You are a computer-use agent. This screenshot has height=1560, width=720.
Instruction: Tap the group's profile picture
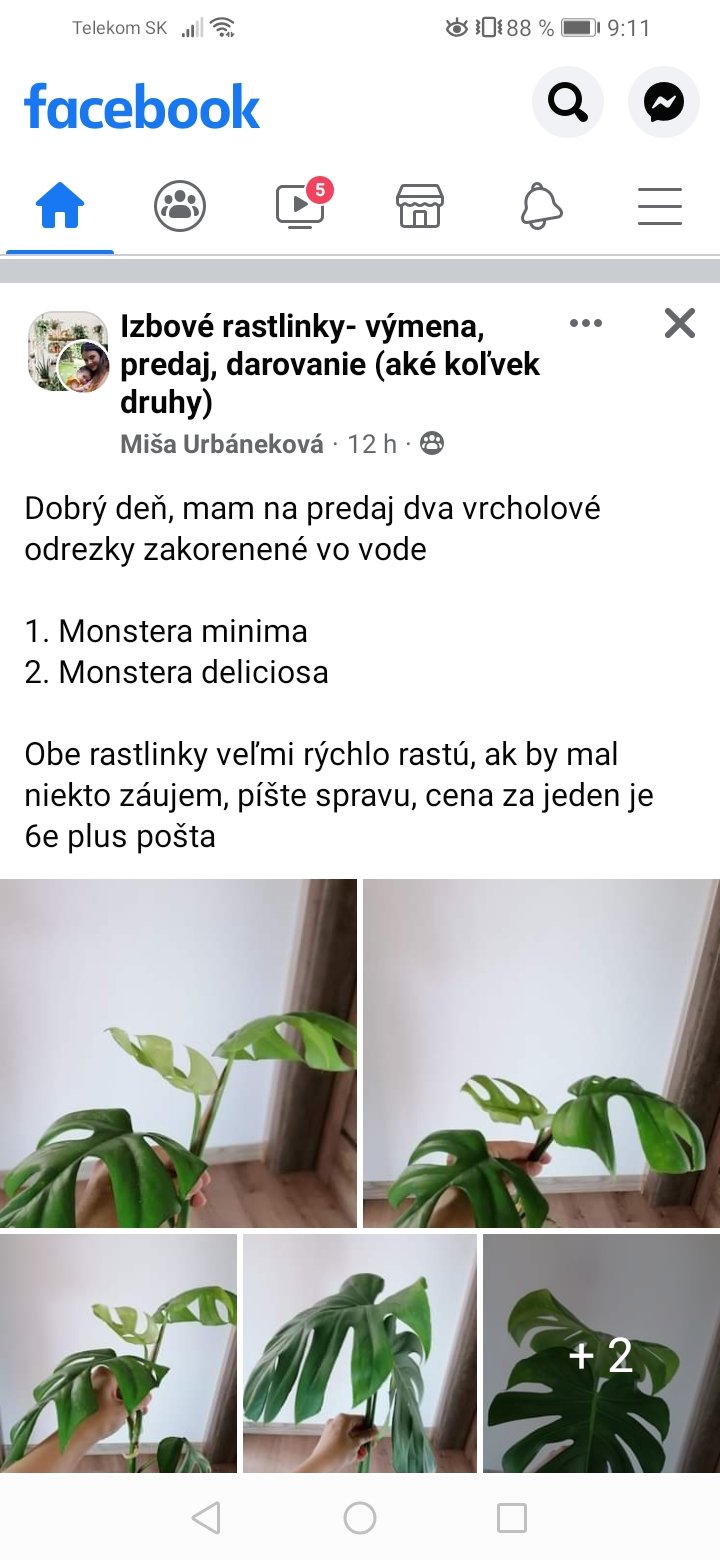[67, 351]
